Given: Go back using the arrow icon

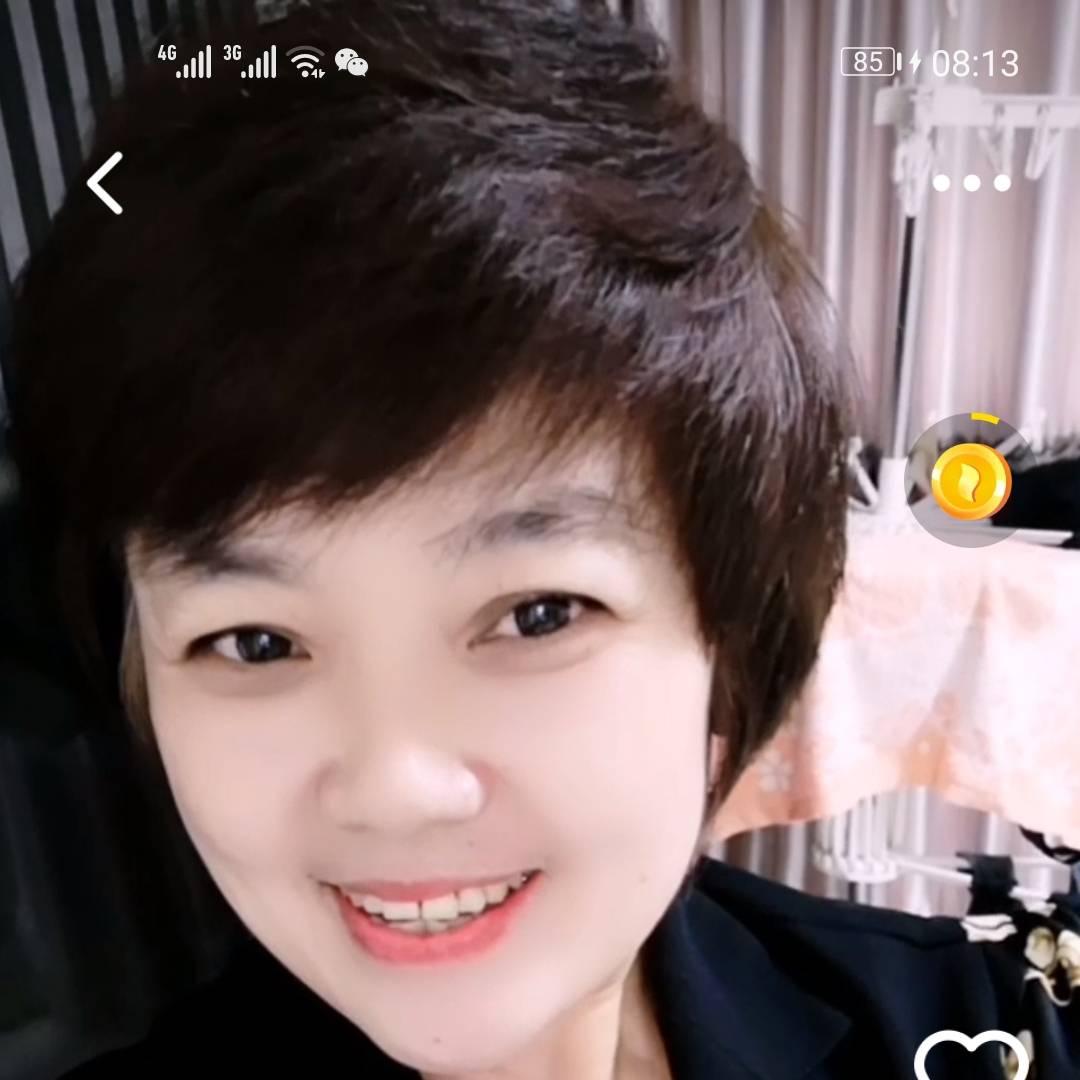Looking at the screenshot, I should click(105, 184).
